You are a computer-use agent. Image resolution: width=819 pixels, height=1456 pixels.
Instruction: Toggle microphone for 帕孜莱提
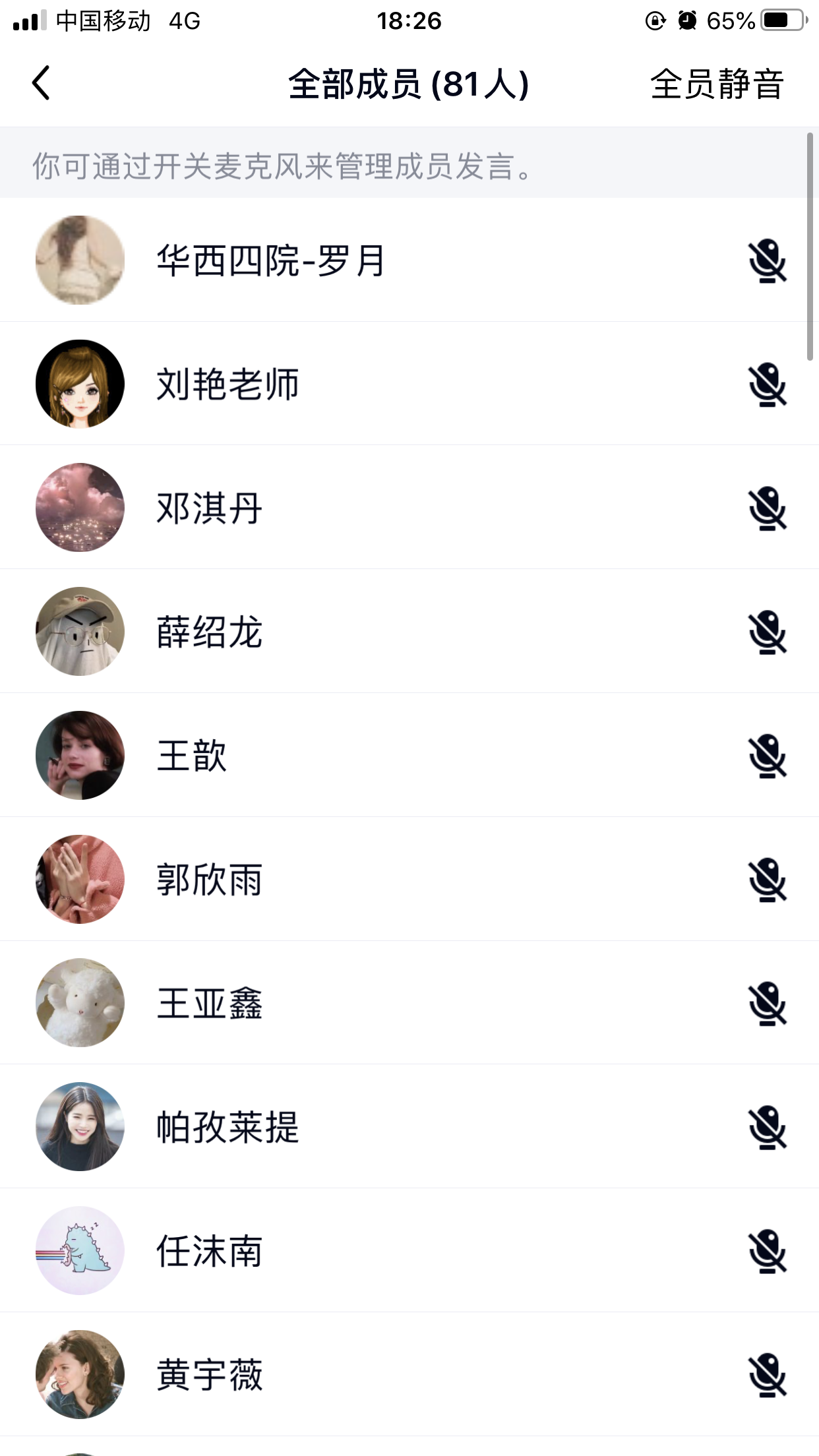click(767, 1128)
